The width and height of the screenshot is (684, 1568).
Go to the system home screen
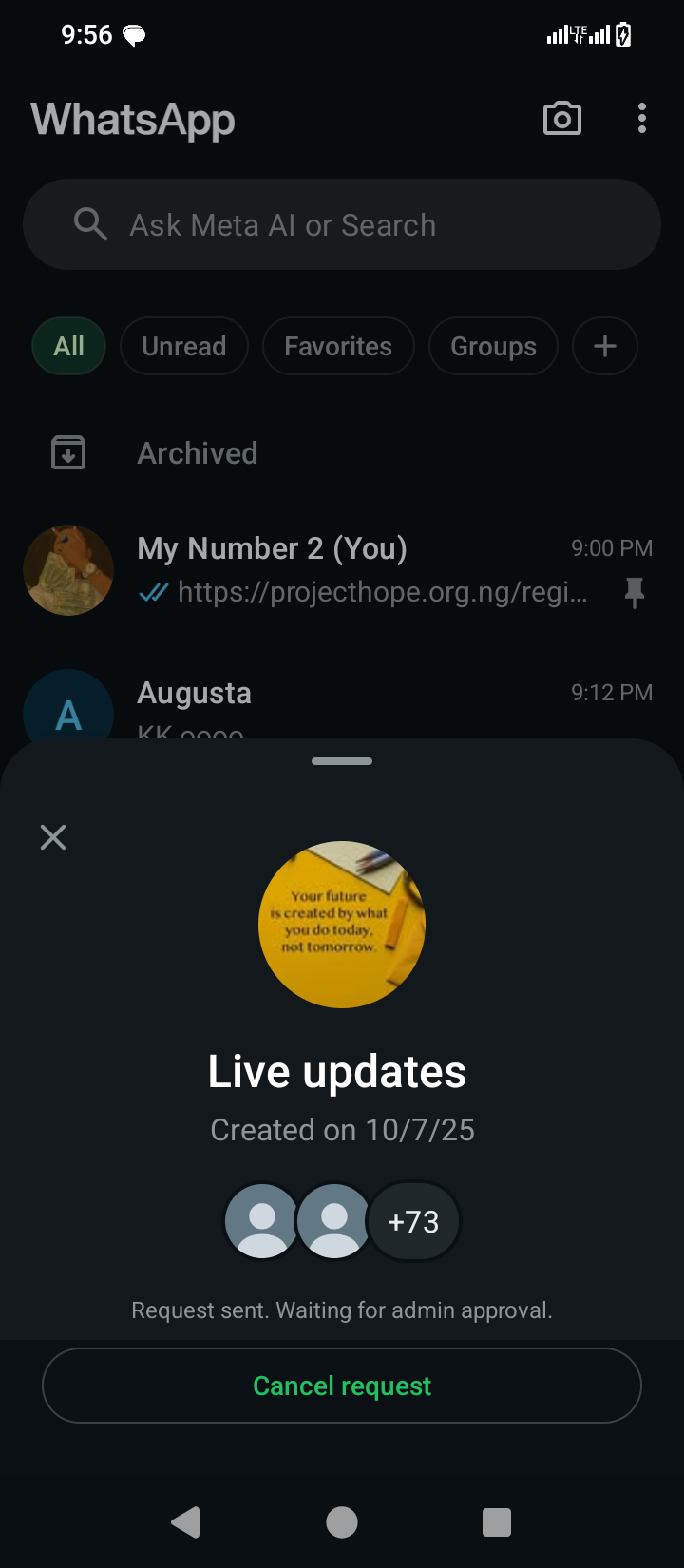point(342,1522)
